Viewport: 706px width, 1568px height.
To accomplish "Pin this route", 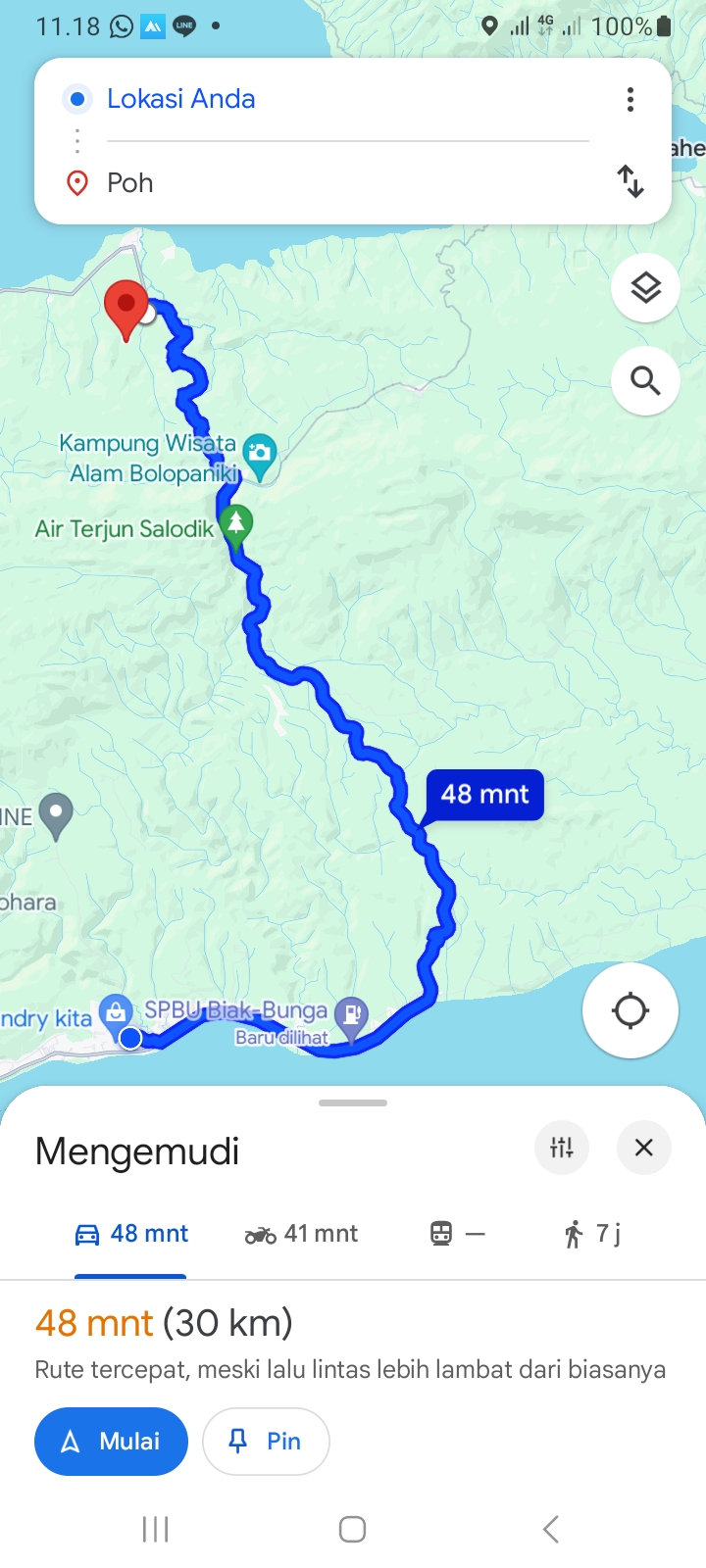I will [266, 1442].
